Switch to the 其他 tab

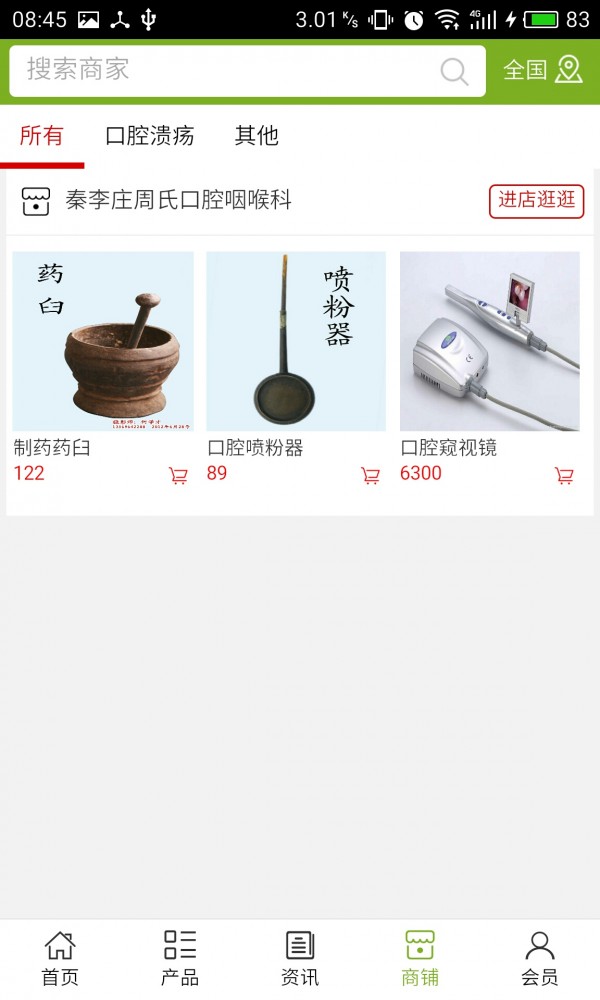coord(256,136)
